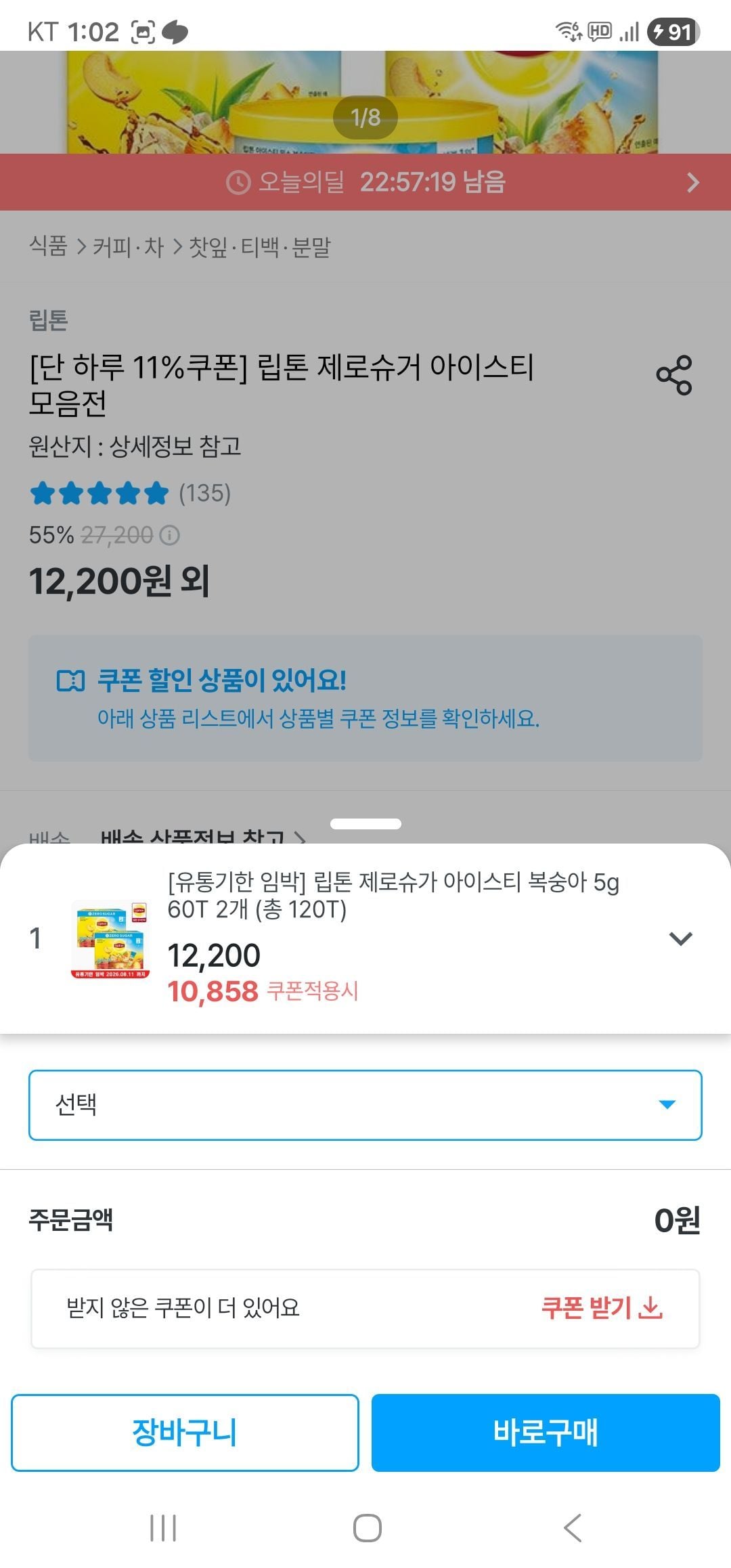Open the 찻잎·티백·분말 category link
This screenshot has height=1568, width=731.
coord(260,246)
